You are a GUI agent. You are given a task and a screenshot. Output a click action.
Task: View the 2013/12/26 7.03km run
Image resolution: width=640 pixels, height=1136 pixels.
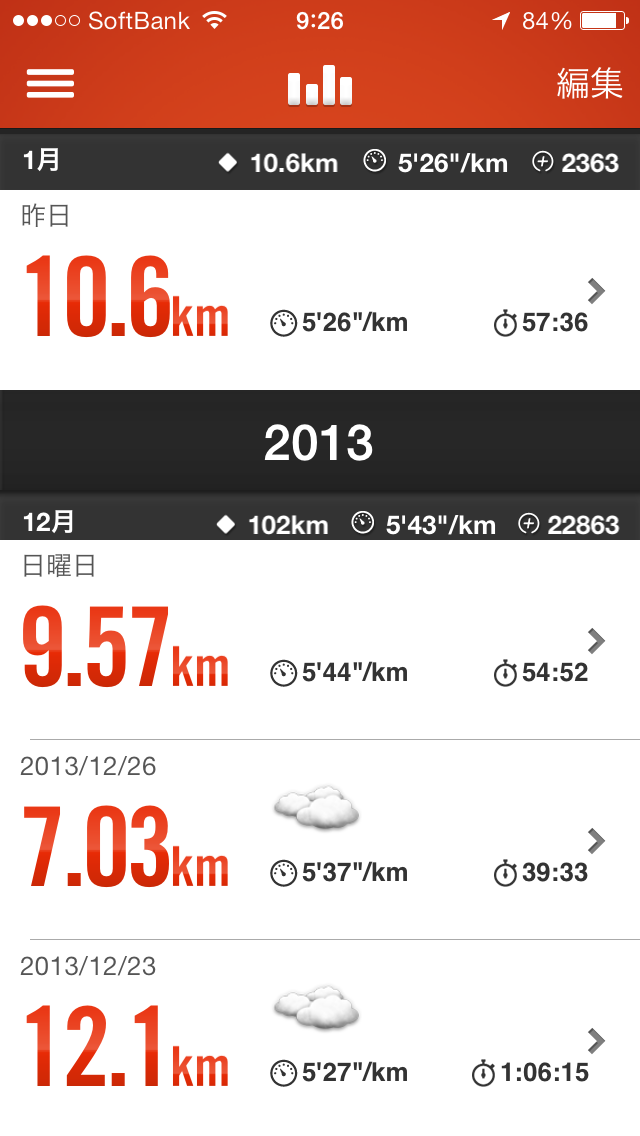[x=320, y=840]
